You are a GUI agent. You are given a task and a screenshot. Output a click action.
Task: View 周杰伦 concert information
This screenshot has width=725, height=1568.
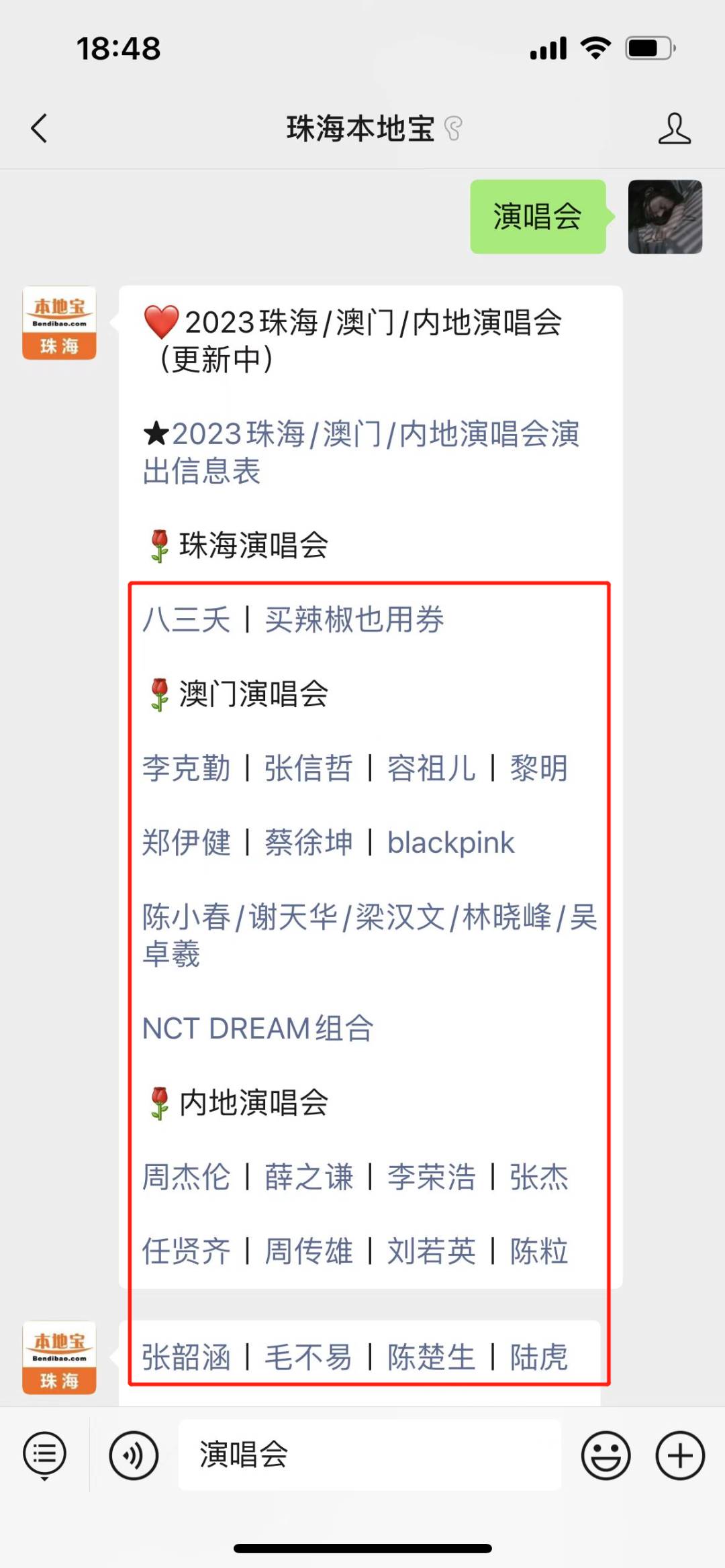coord(186,1178)
